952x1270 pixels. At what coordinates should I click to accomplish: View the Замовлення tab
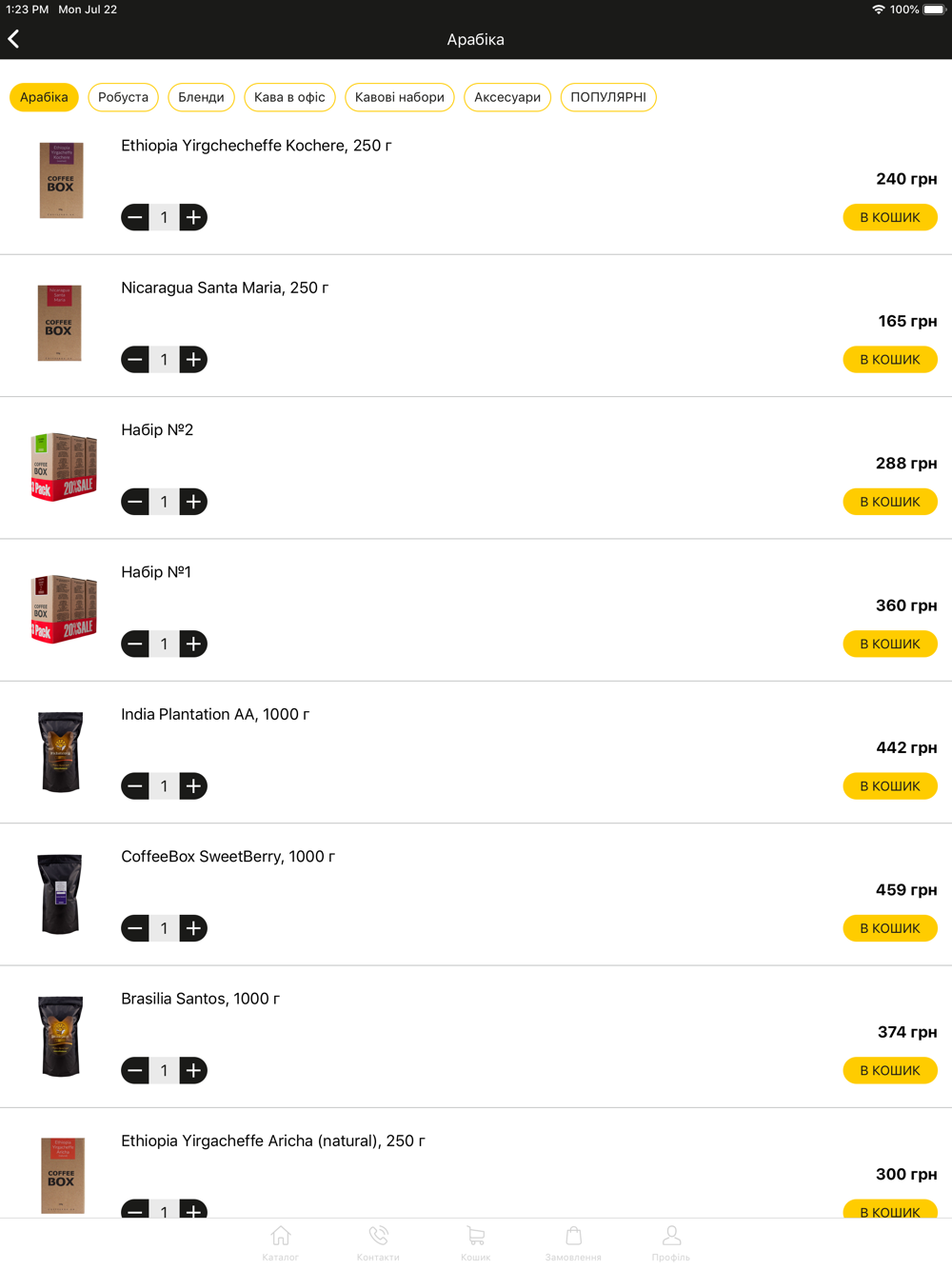573,1243
